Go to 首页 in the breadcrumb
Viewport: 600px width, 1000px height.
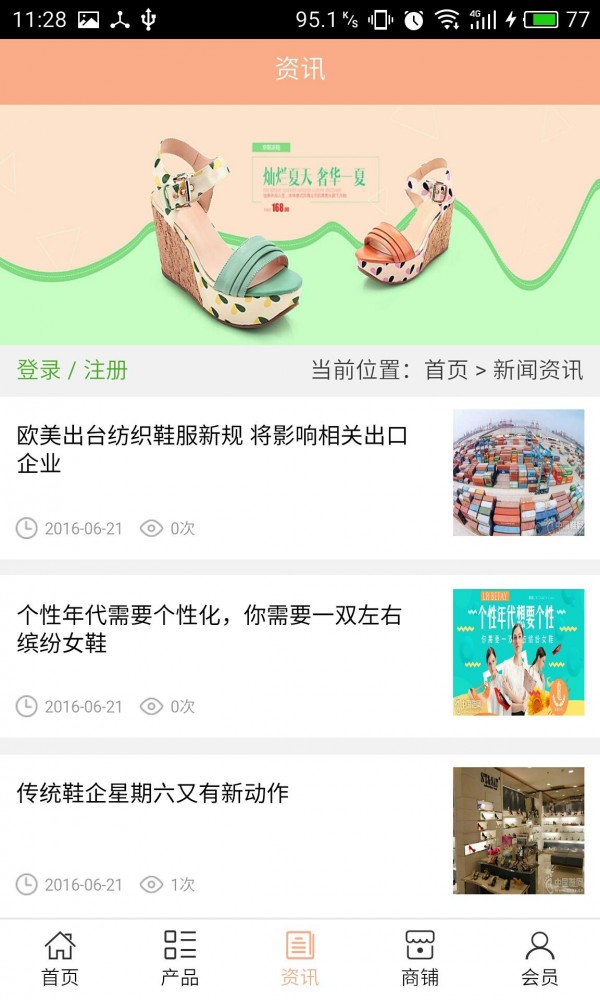pyautogui.click(x=446, y=370)
